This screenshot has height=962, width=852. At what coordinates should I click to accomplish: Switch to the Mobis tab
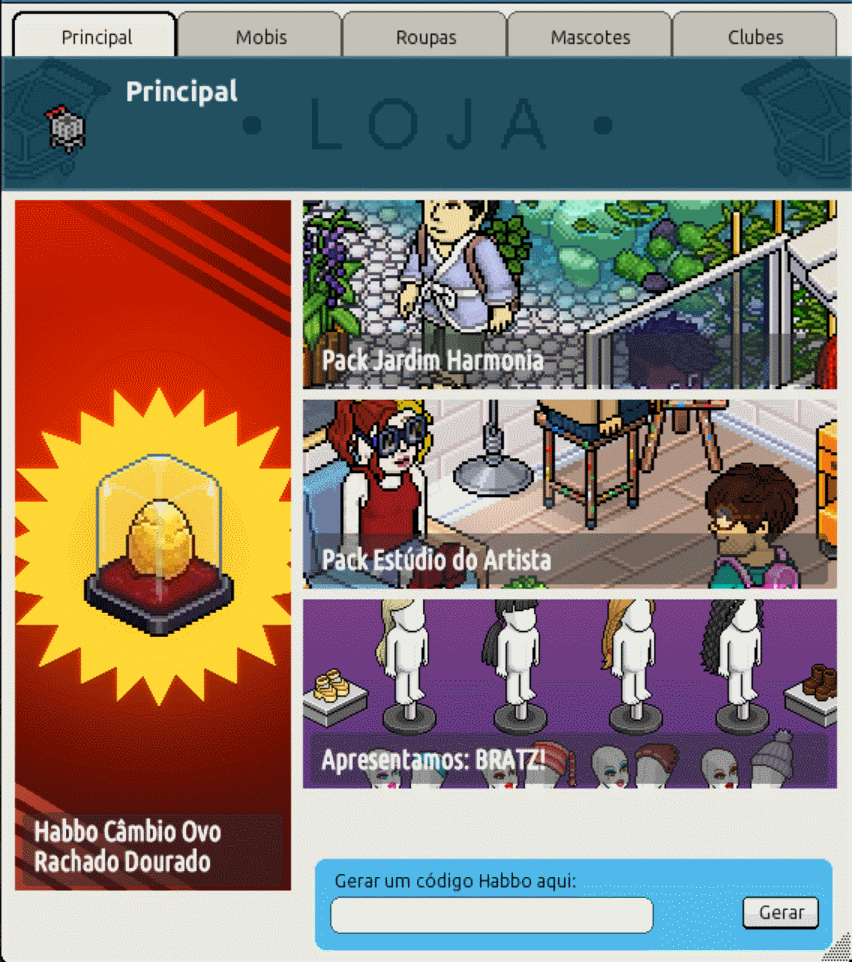(x=261, y=37)
